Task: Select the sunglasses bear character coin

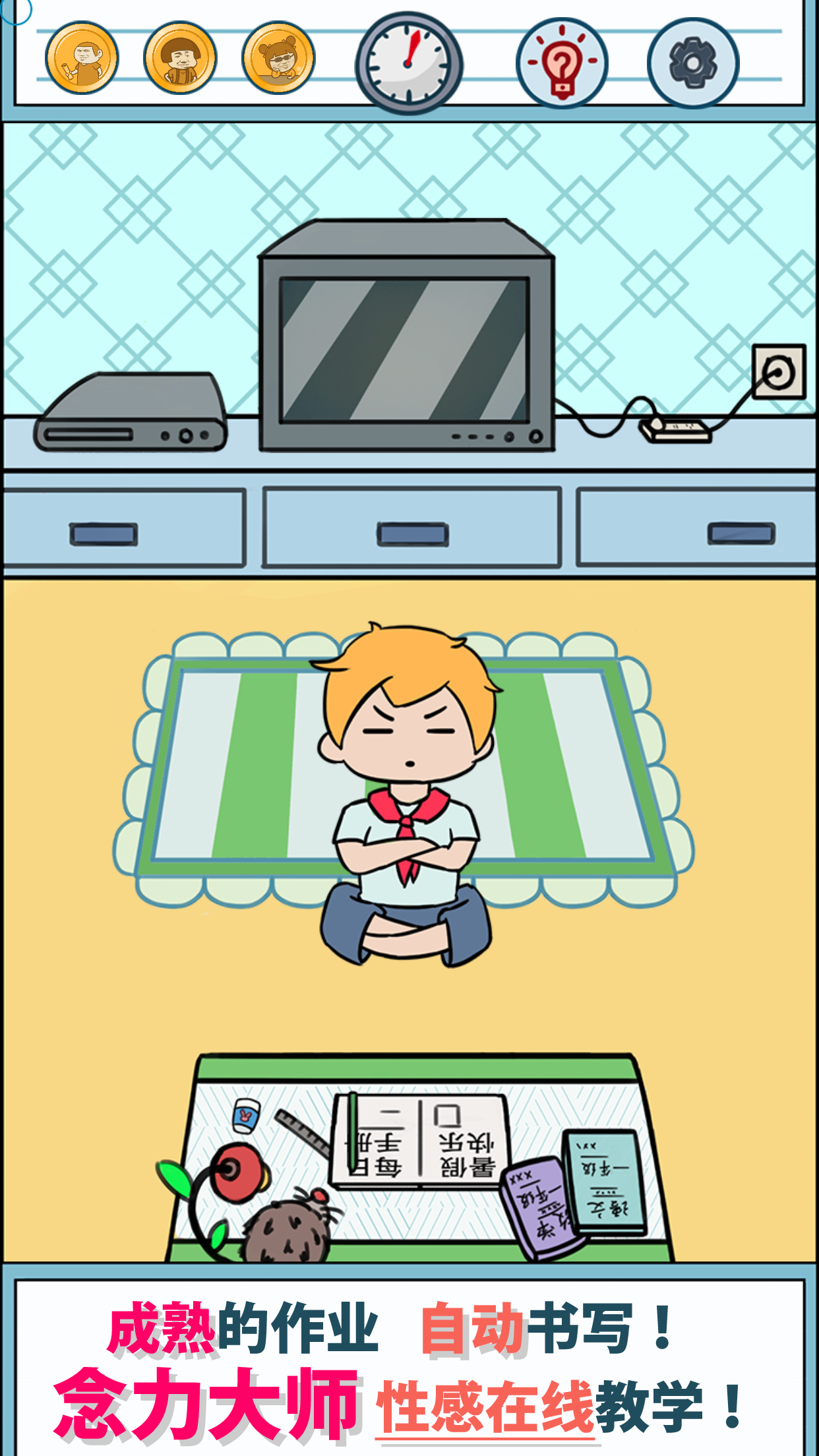Action: (278, 58)
